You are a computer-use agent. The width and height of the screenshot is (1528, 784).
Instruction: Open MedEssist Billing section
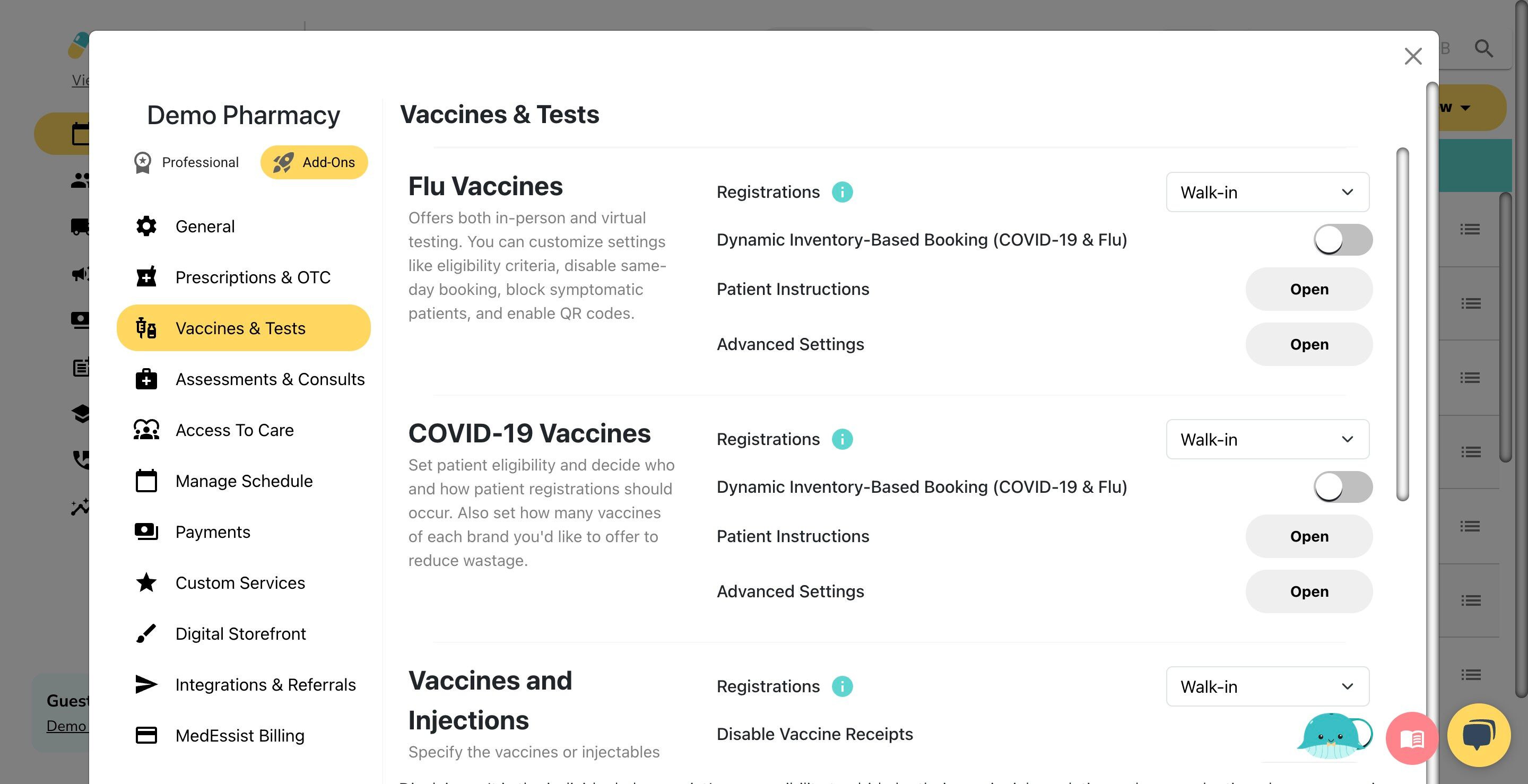[240, 736]
